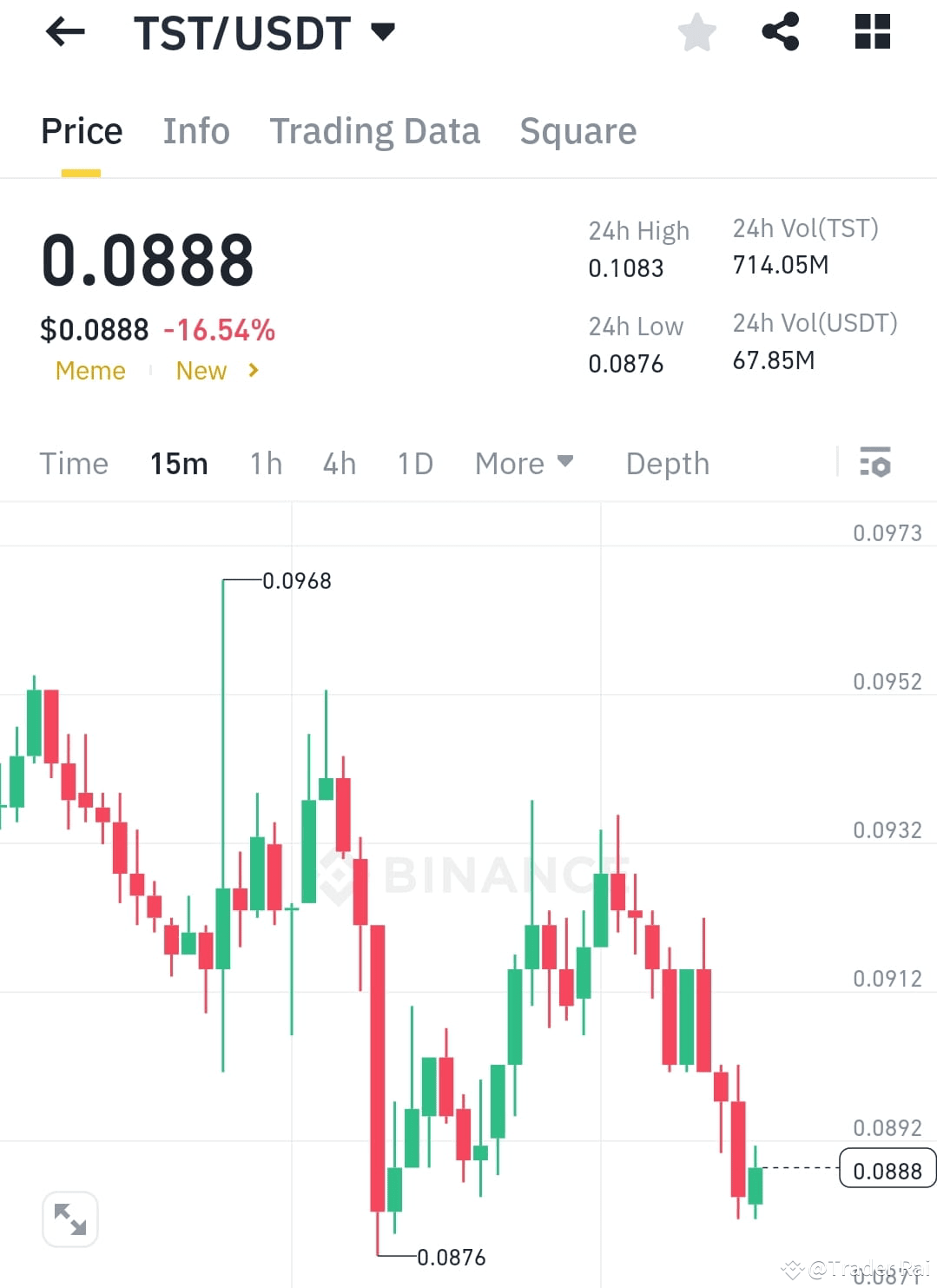Tap the back arrow to exit the chart
937x1288 pixels.
65,32
